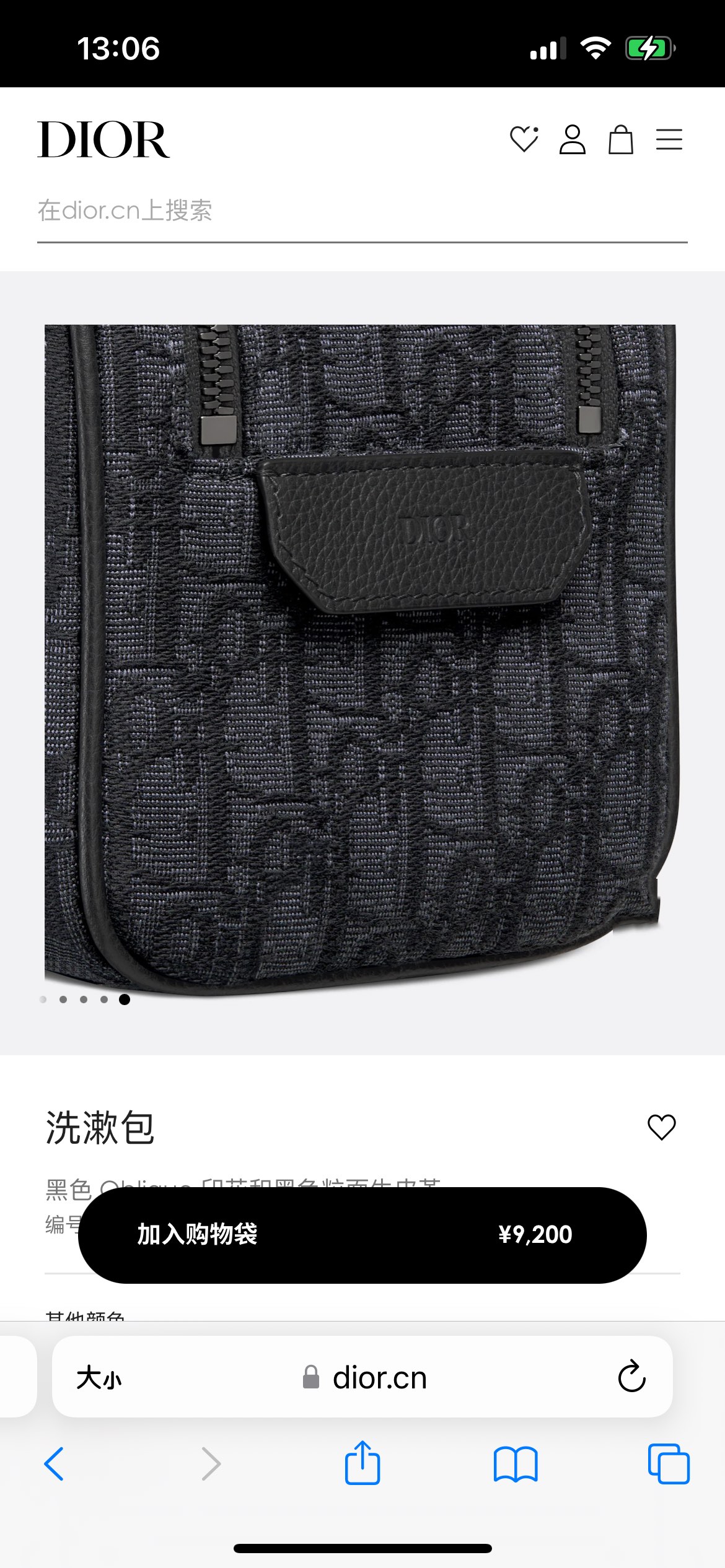Open the hamburger menu
Screen dimensions: 725x1568
669,139
